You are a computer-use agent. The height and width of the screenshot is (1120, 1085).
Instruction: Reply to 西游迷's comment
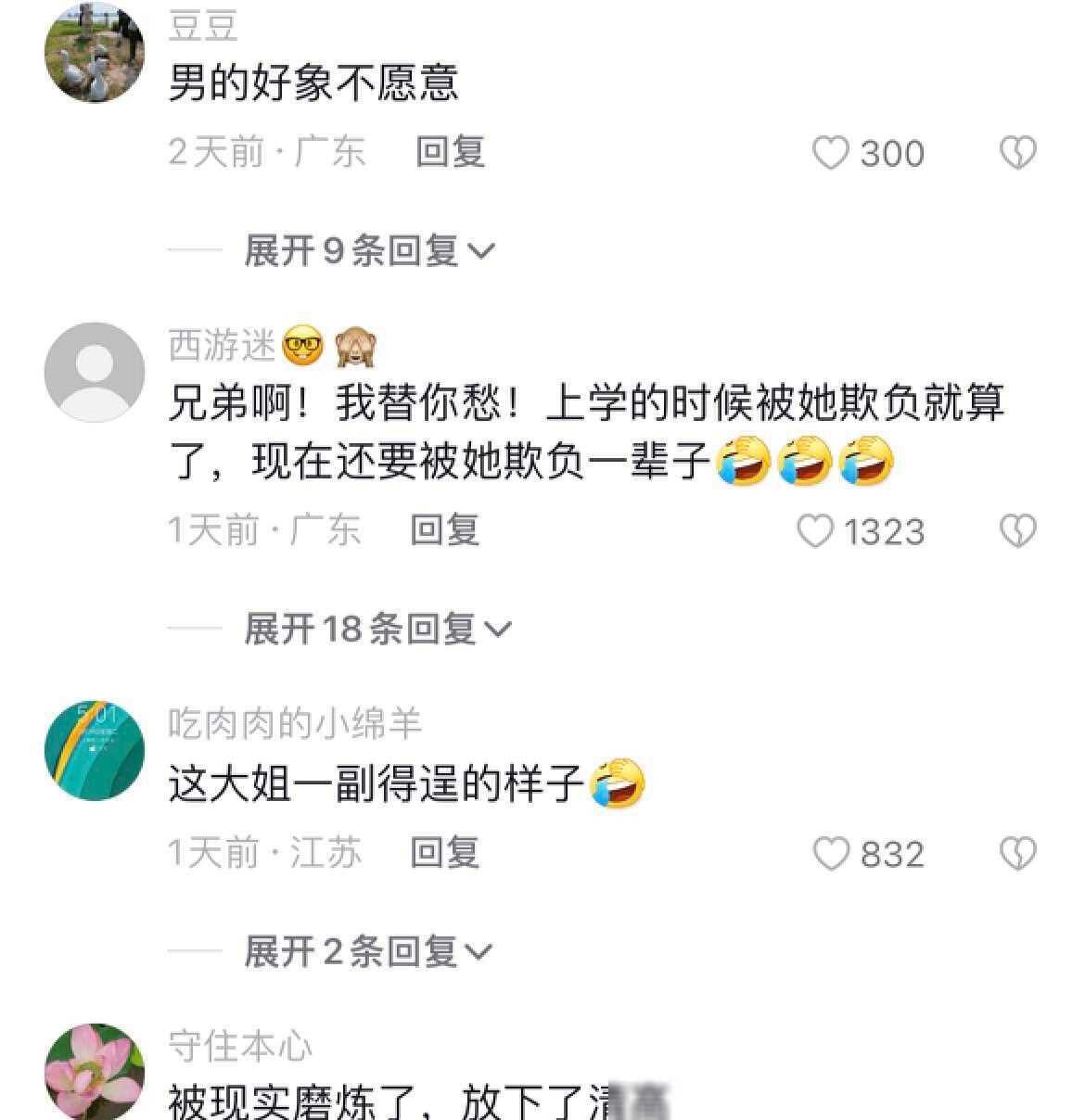click(x=445, y=530)
